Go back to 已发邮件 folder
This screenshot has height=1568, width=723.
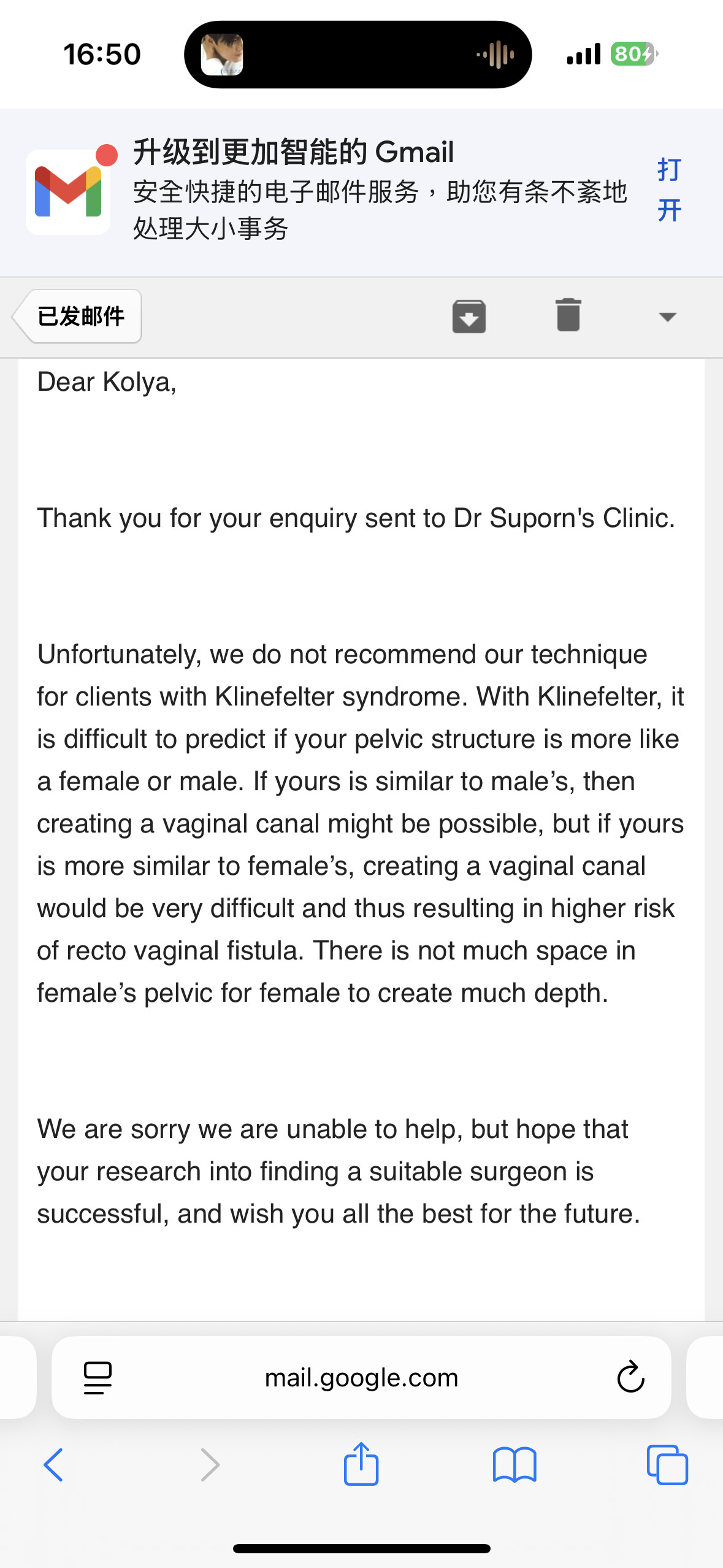tap(77, 316)
